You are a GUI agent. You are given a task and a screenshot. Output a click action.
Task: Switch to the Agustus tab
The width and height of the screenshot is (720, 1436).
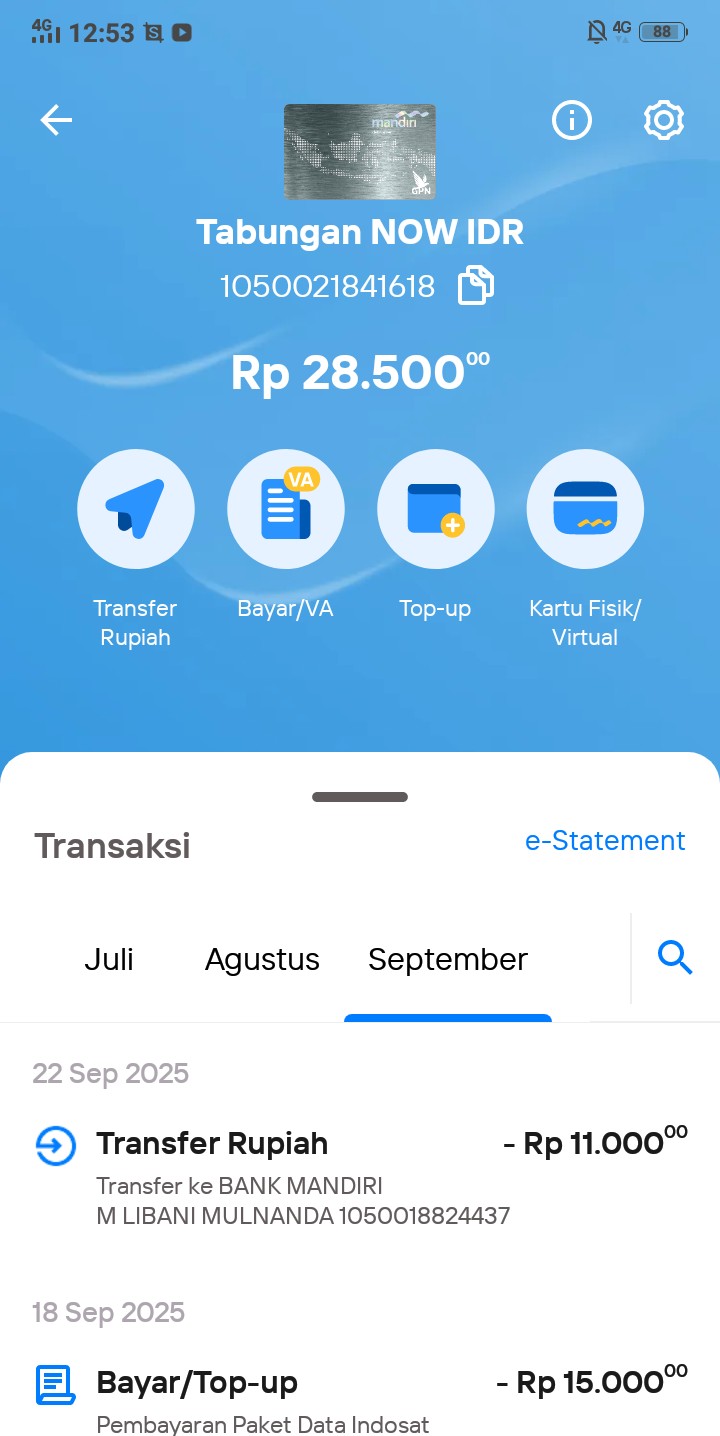coord(262,960)
